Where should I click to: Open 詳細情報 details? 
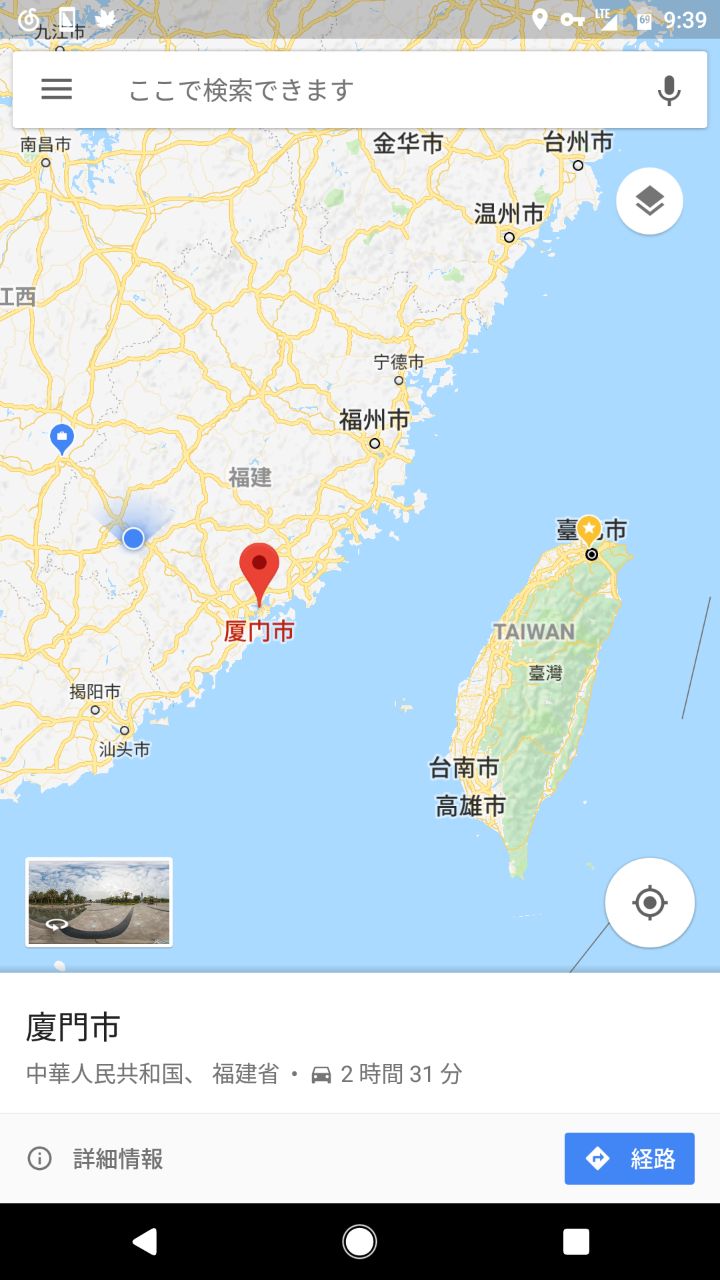[x=96, y=1159]
